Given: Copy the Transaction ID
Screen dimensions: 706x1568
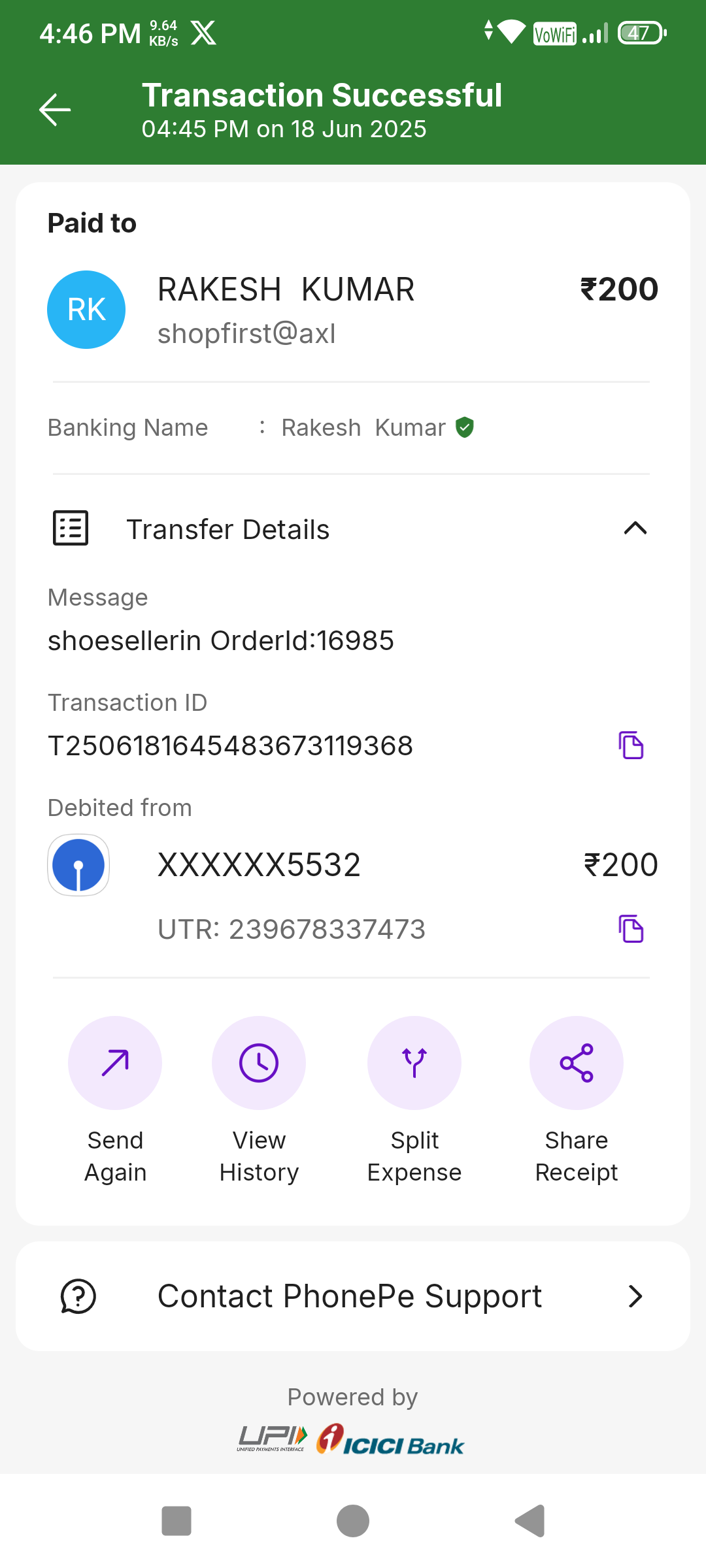Looking at the screenshot, I should pyautogui.click(x=631, y=745).
